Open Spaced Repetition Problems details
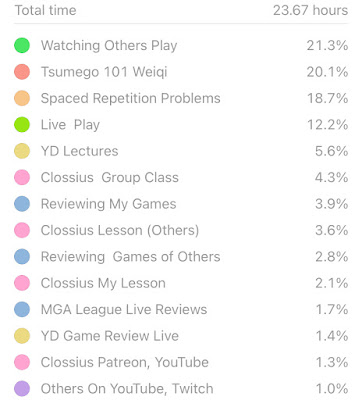 click(181, 98)
